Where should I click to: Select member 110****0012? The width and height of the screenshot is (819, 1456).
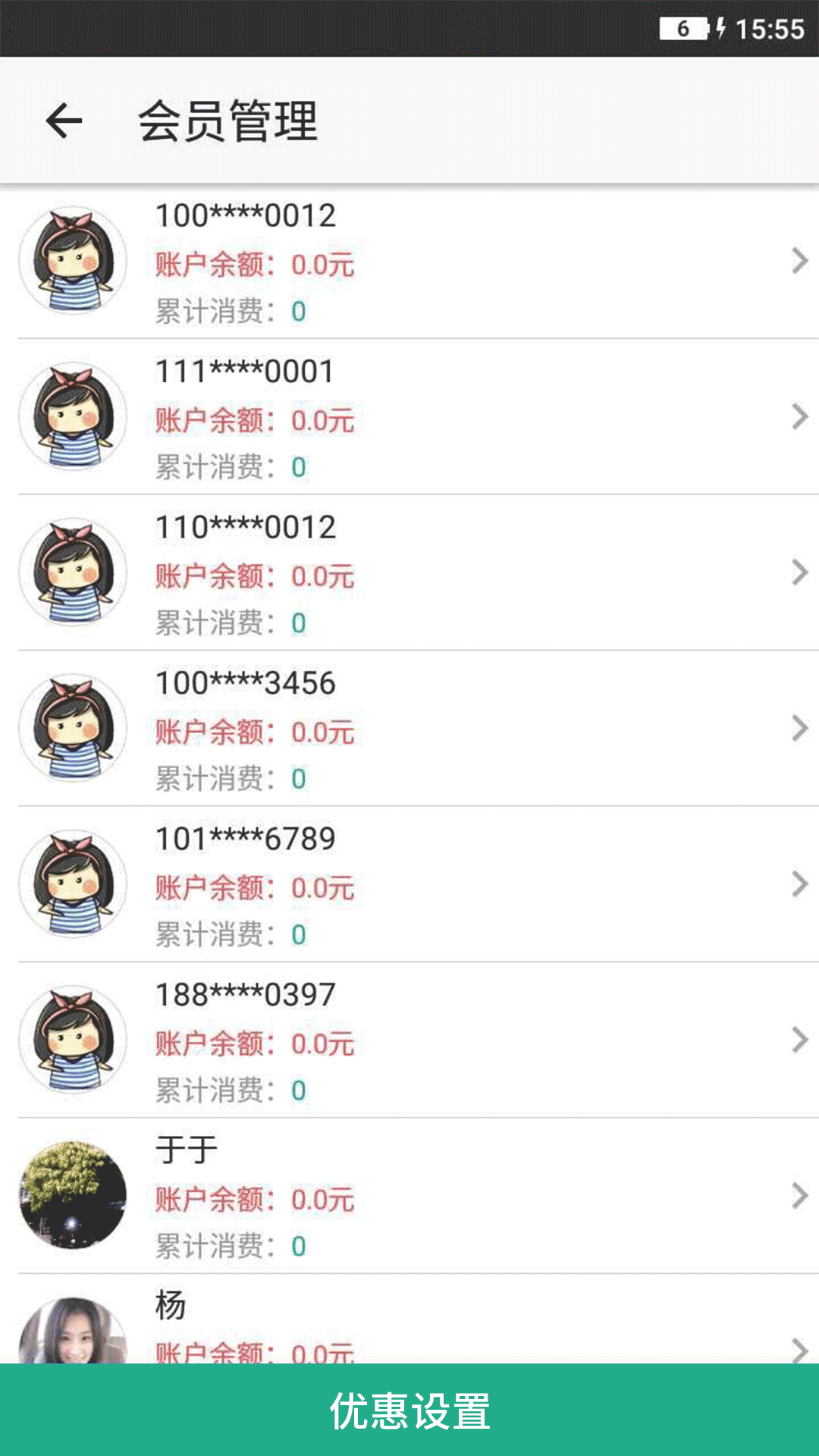[x=409, y=573]
